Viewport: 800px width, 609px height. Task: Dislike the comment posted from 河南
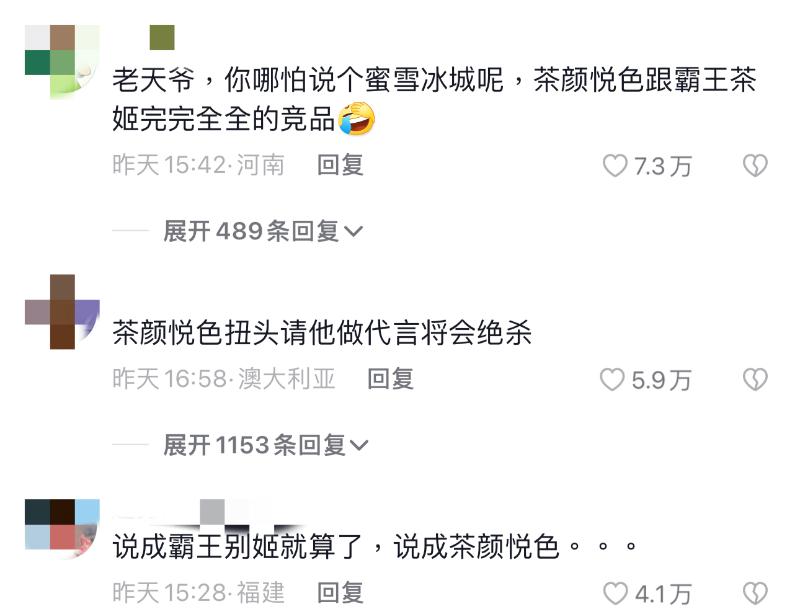pyautogui.click(x=755, y=166)
